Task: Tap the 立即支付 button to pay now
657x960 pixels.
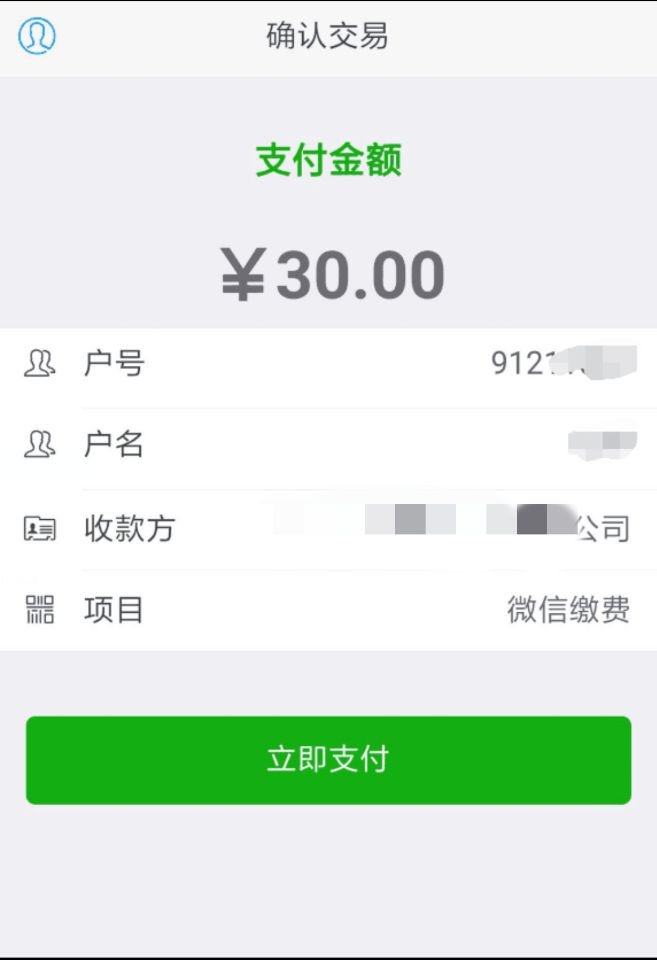Action: 328,760
